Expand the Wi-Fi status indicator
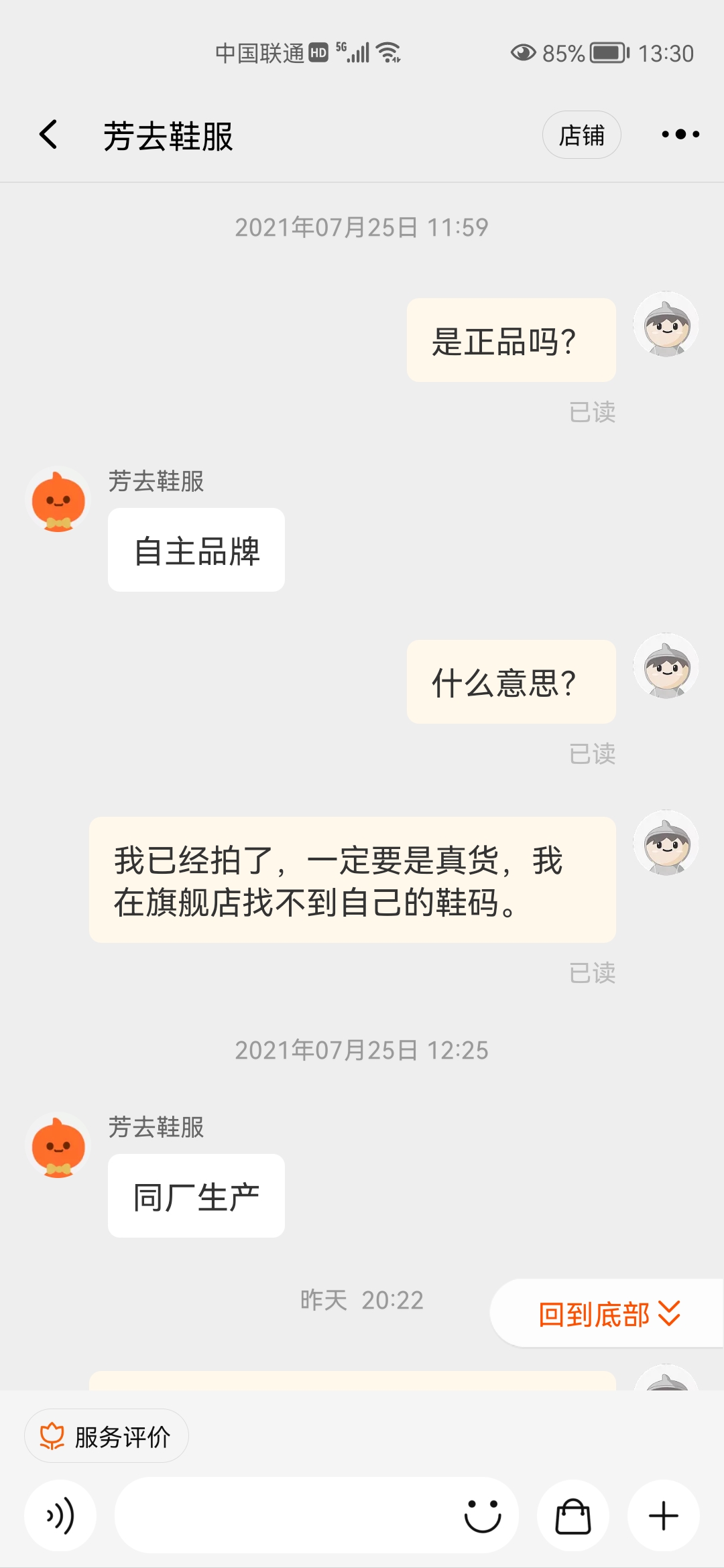 [387, 52]
